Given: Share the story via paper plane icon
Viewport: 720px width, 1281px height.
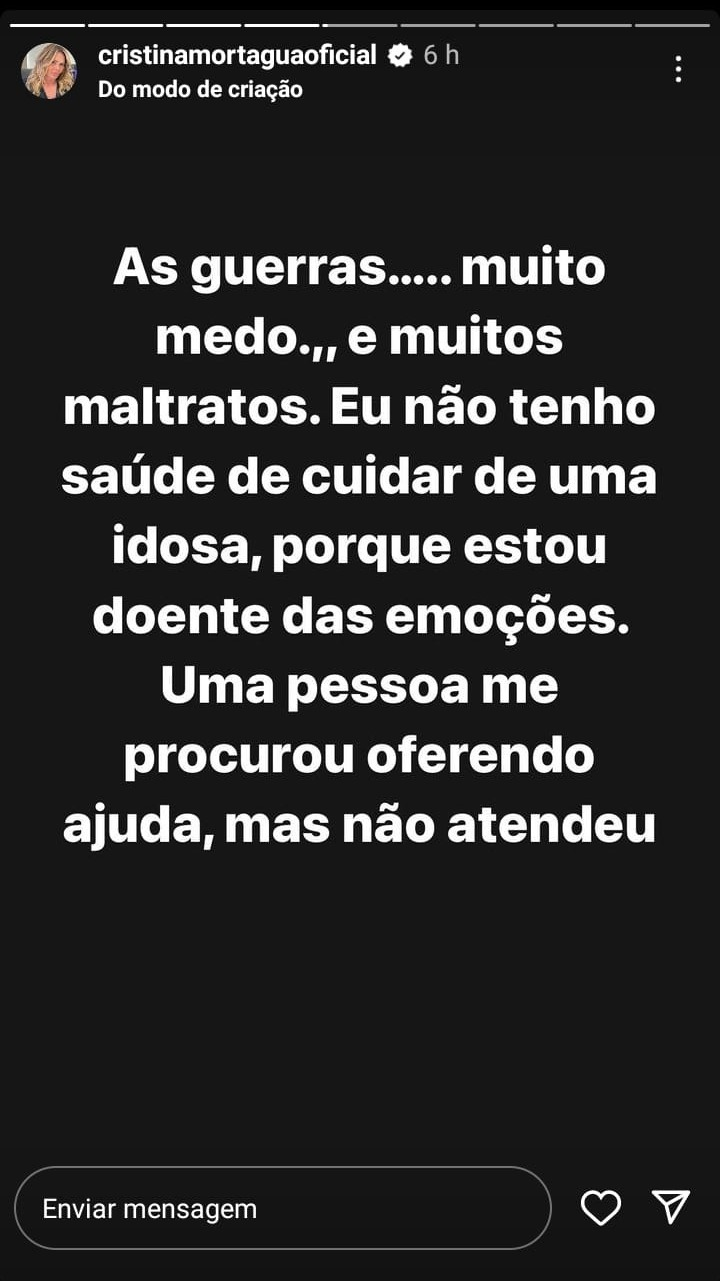Looking at the screenshot, I should [x=670, y=1207].
